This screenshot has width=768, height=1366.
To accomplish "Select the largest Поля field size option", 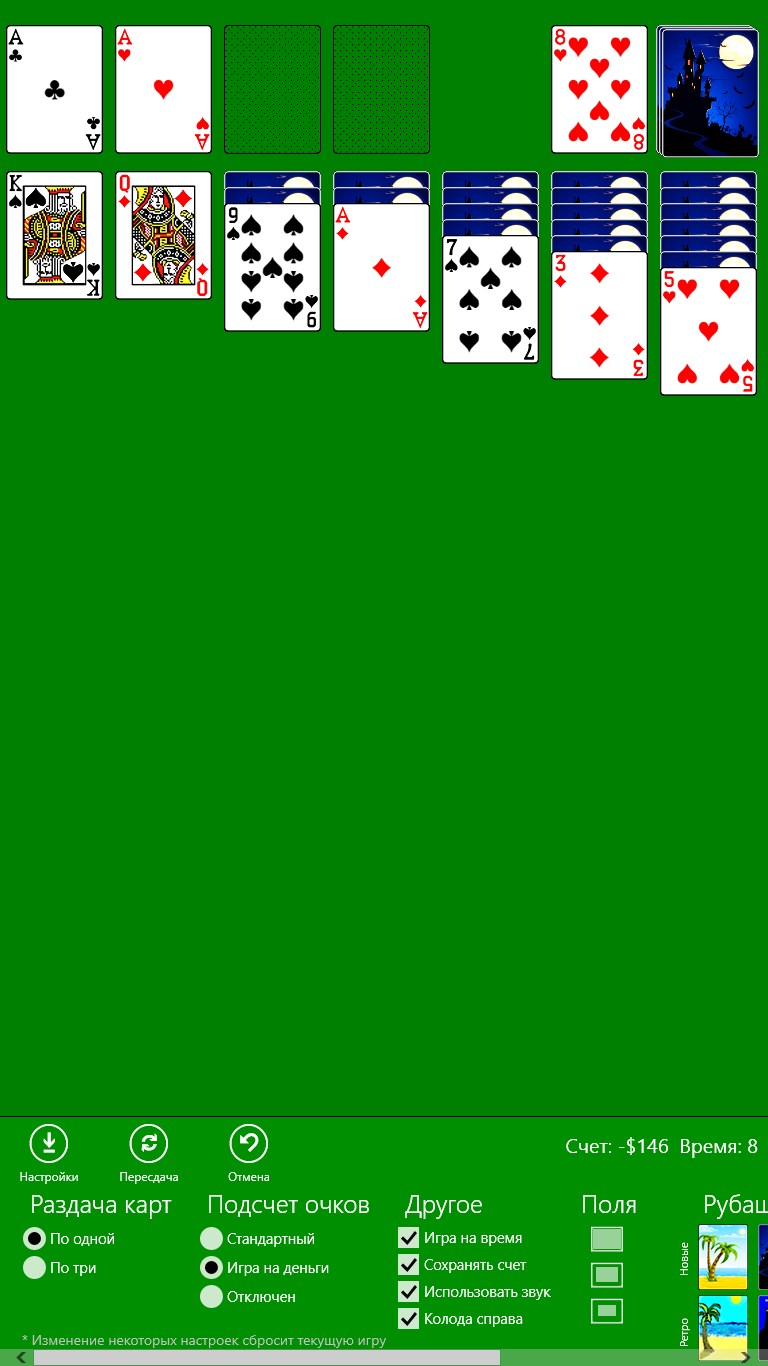I will click(x=607, y=1240).
